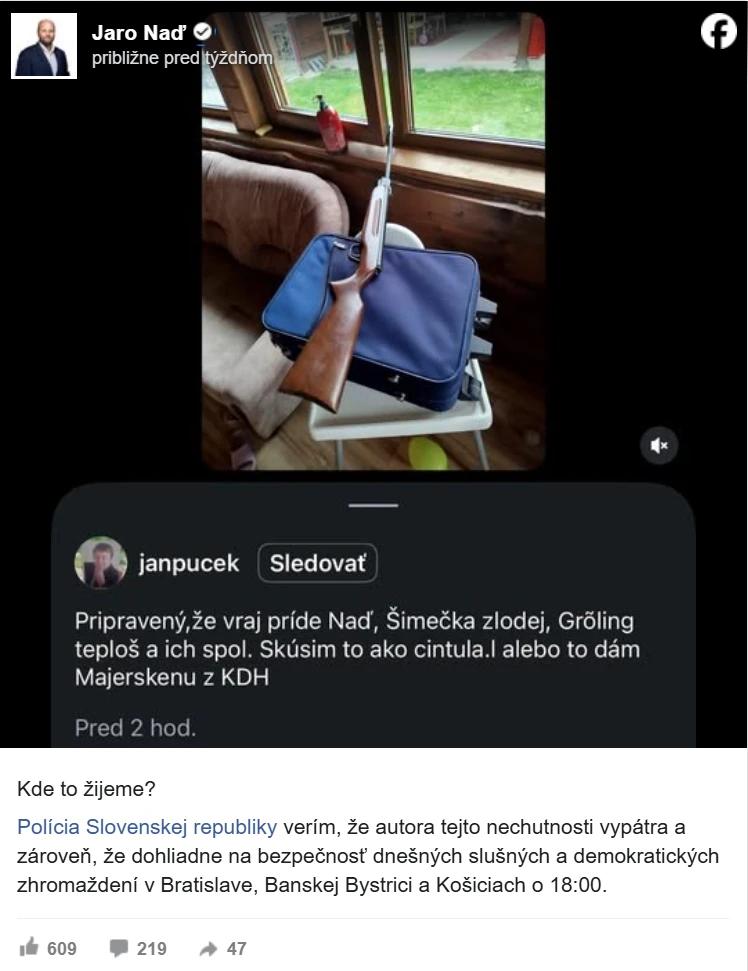Open Jaro Naď's profile picture
The image size is (748, 971).
[x=44, y=46]
